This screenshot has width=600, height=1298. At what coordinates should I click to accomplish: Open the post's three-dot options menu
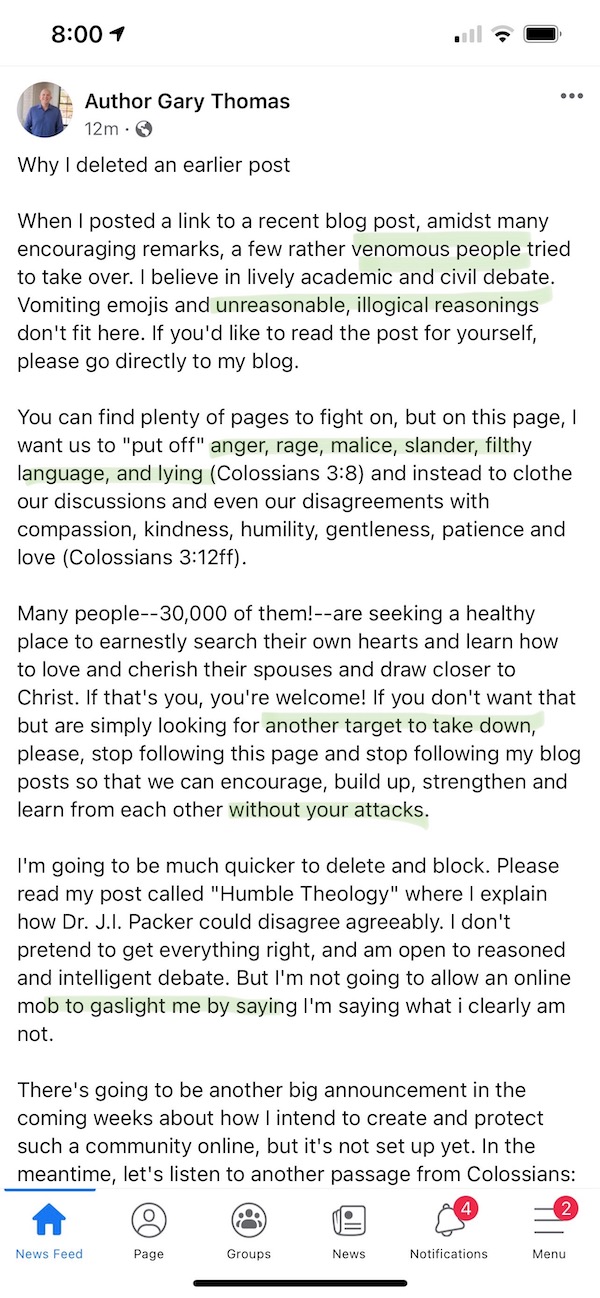(571, 96)
